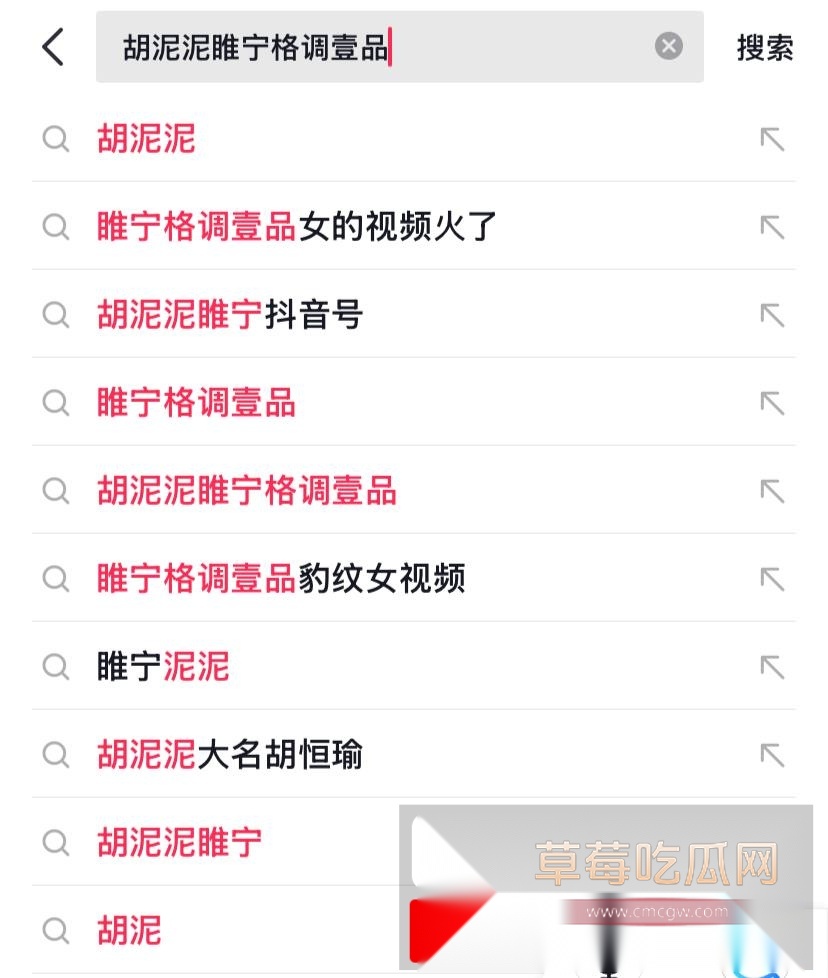This screenshot has height=978, width=828.
Task: Select the suggestion 胡泥泥
Action: 146,139
